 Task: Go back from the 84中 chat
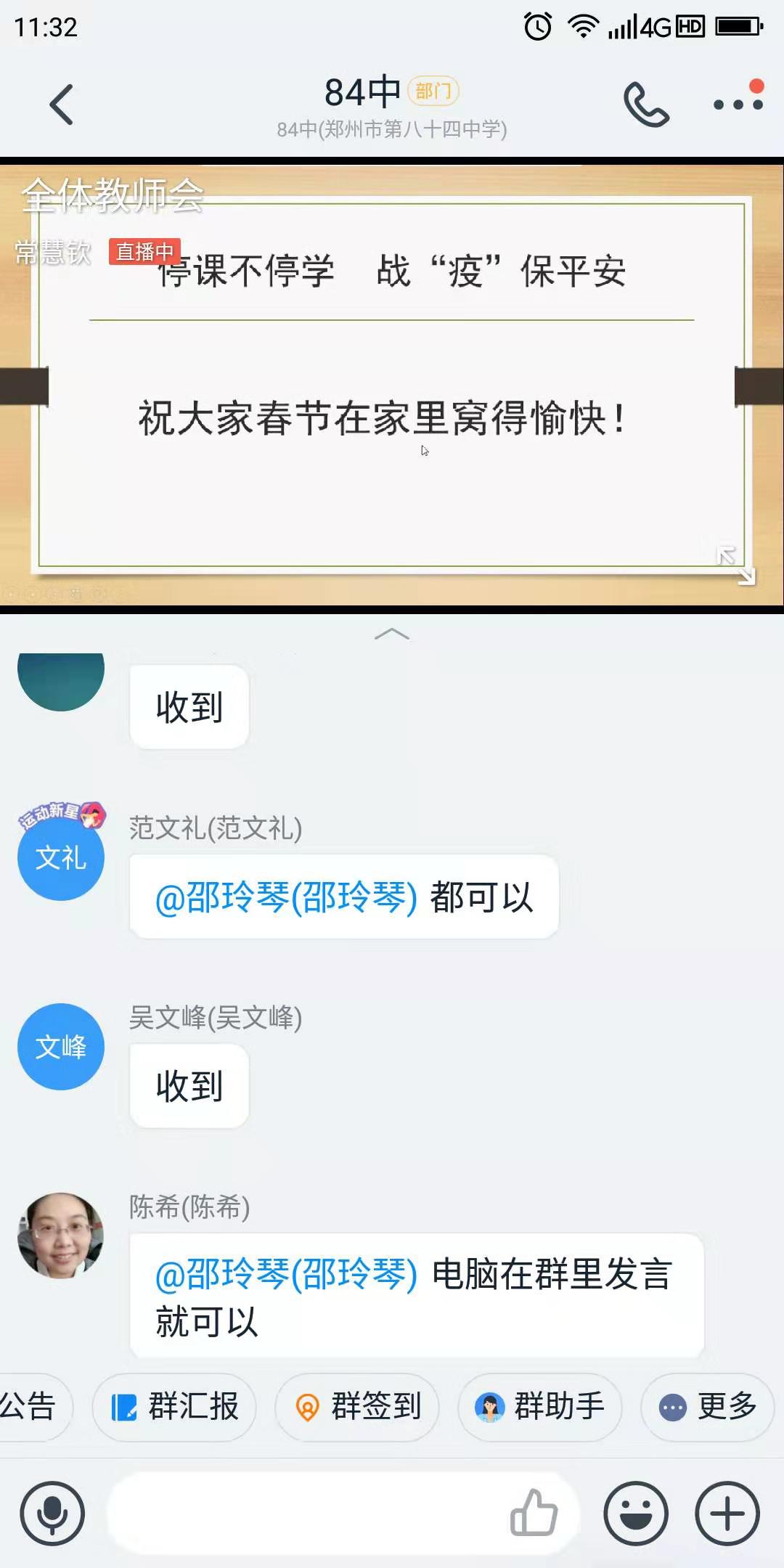click(x=62, y=105)
